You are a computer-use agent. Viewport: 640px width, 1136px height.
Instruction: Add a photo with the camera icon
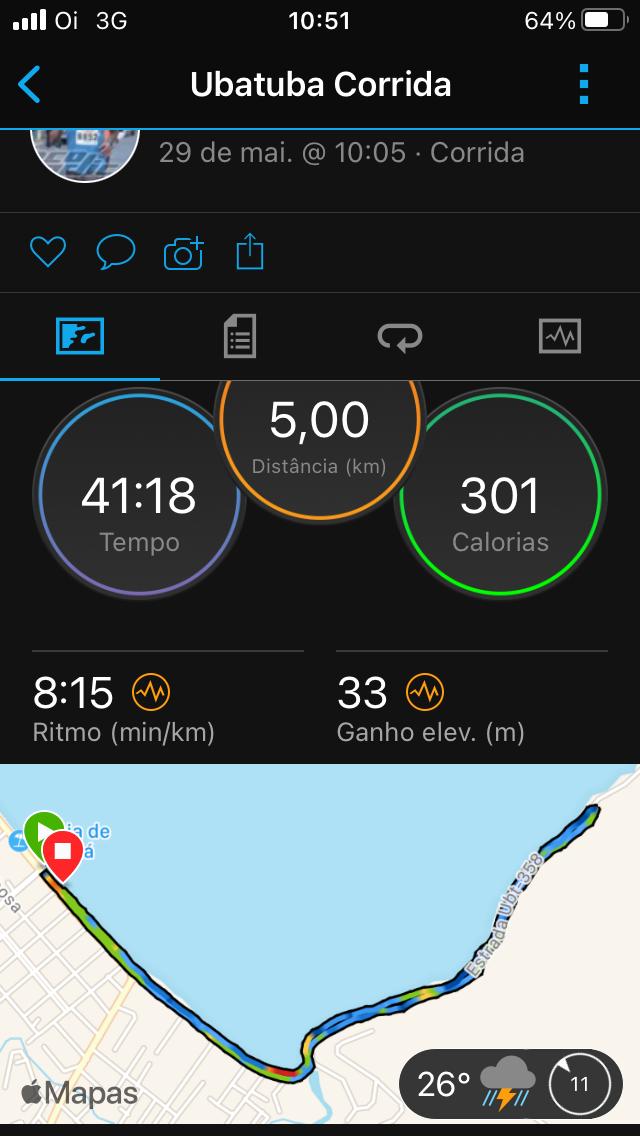183,254
